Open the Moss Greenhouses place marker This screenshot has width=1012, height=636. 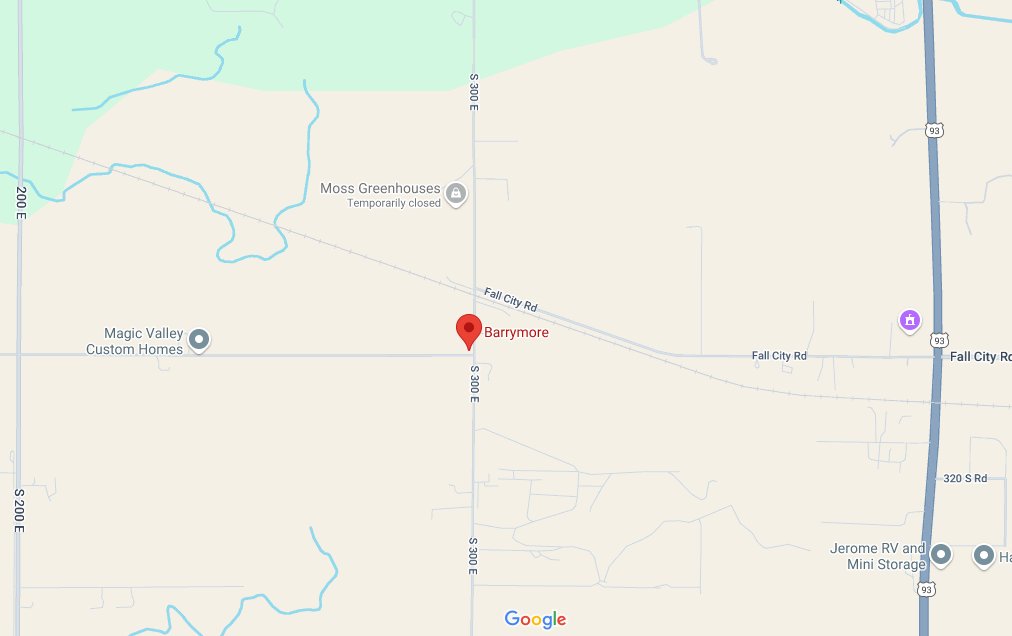point(456,193)
